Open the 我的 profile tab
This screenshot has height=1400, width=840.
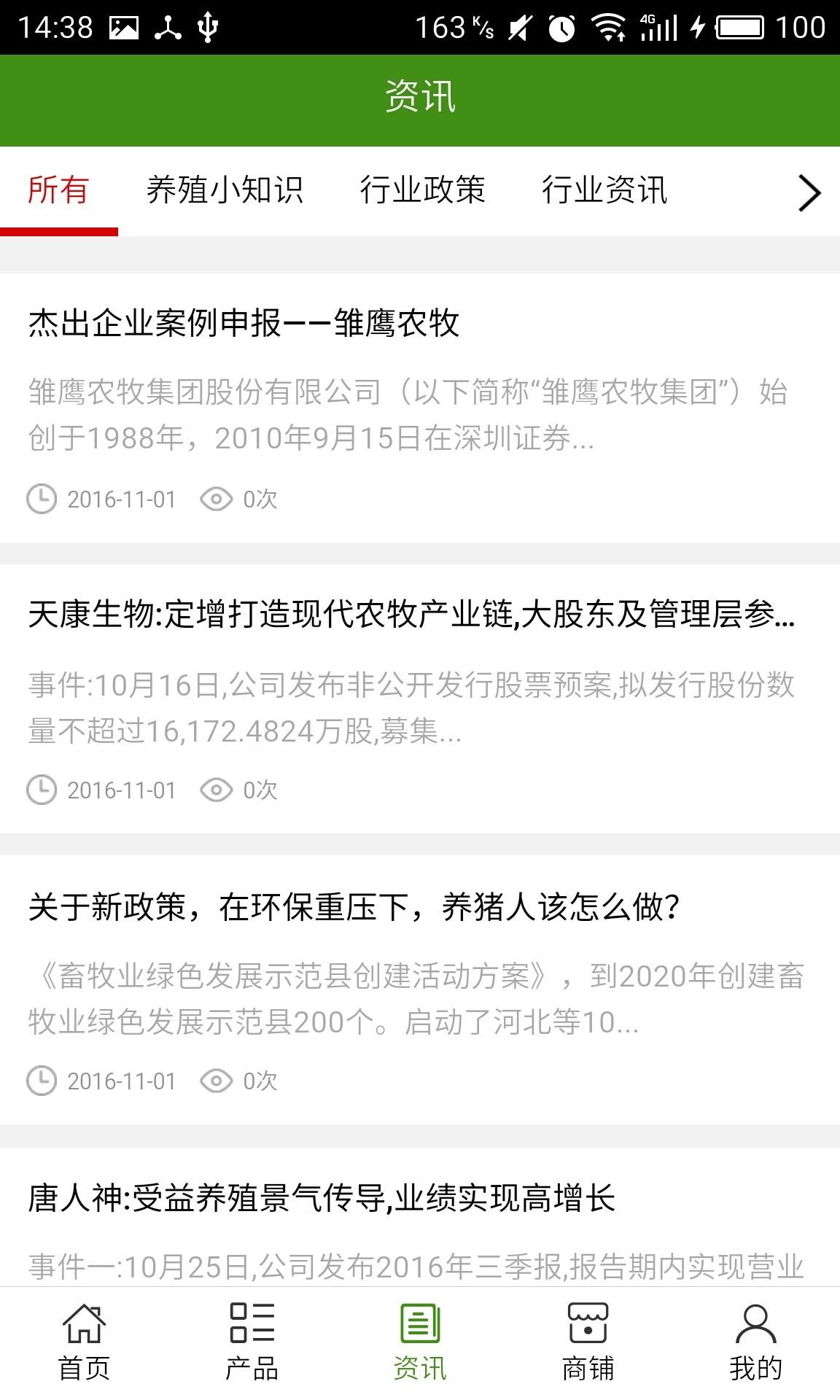(x=755, y=1343)
